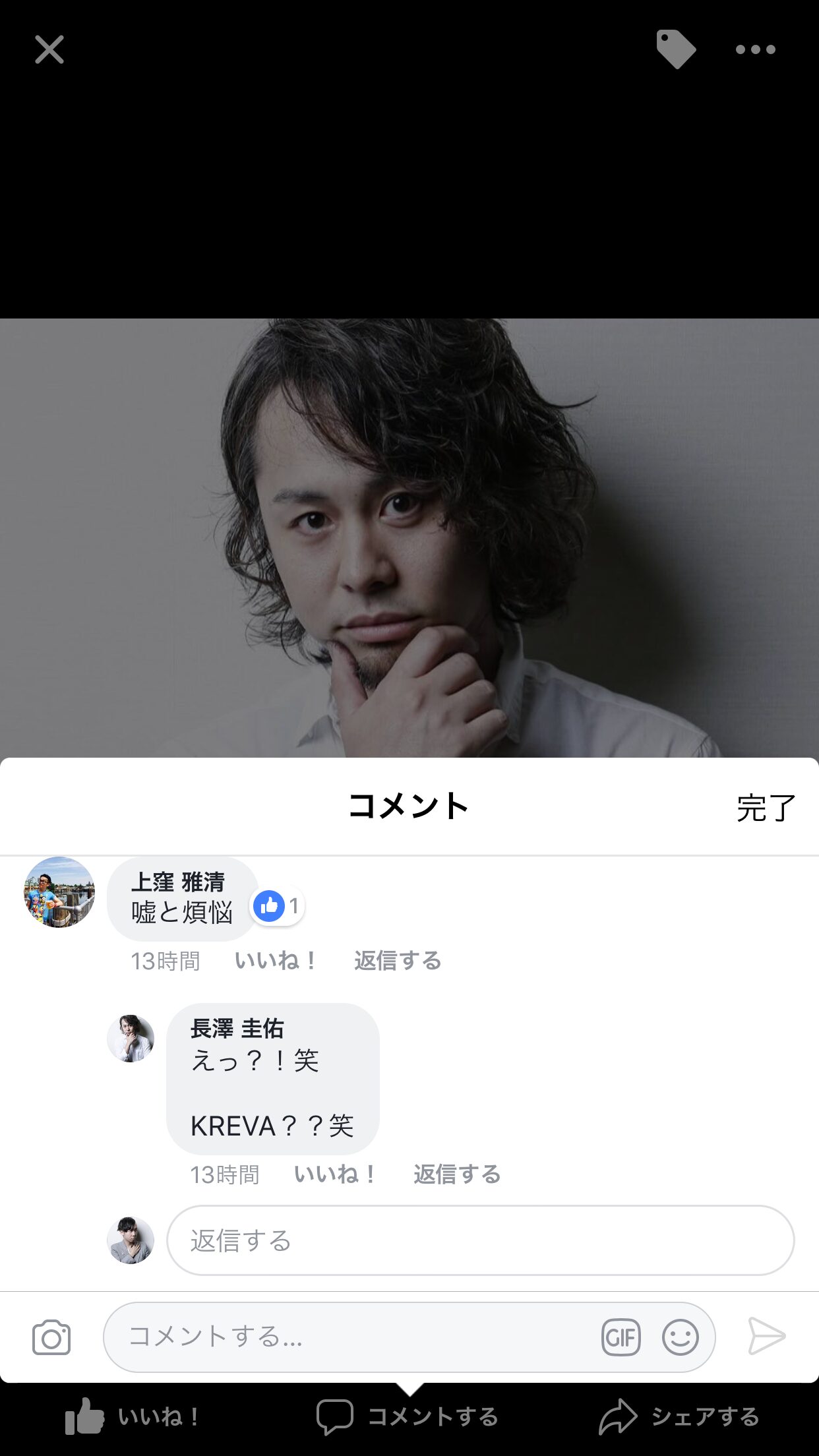
Task: Send the comment with the arrow icon
Action: click(x=767, y=1337)
